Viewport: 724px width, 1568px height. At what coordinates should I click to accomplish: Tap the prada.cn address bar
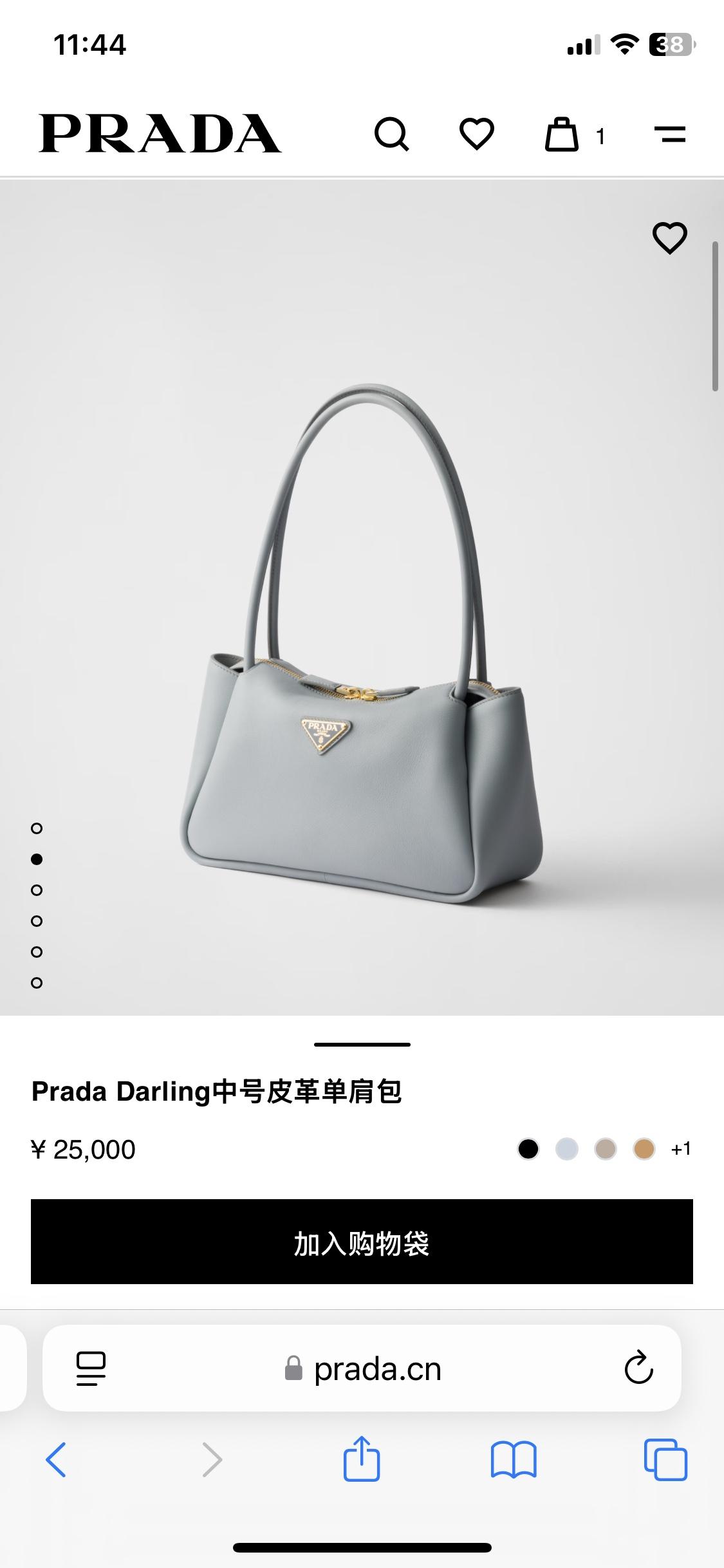tap(376, 1369)
